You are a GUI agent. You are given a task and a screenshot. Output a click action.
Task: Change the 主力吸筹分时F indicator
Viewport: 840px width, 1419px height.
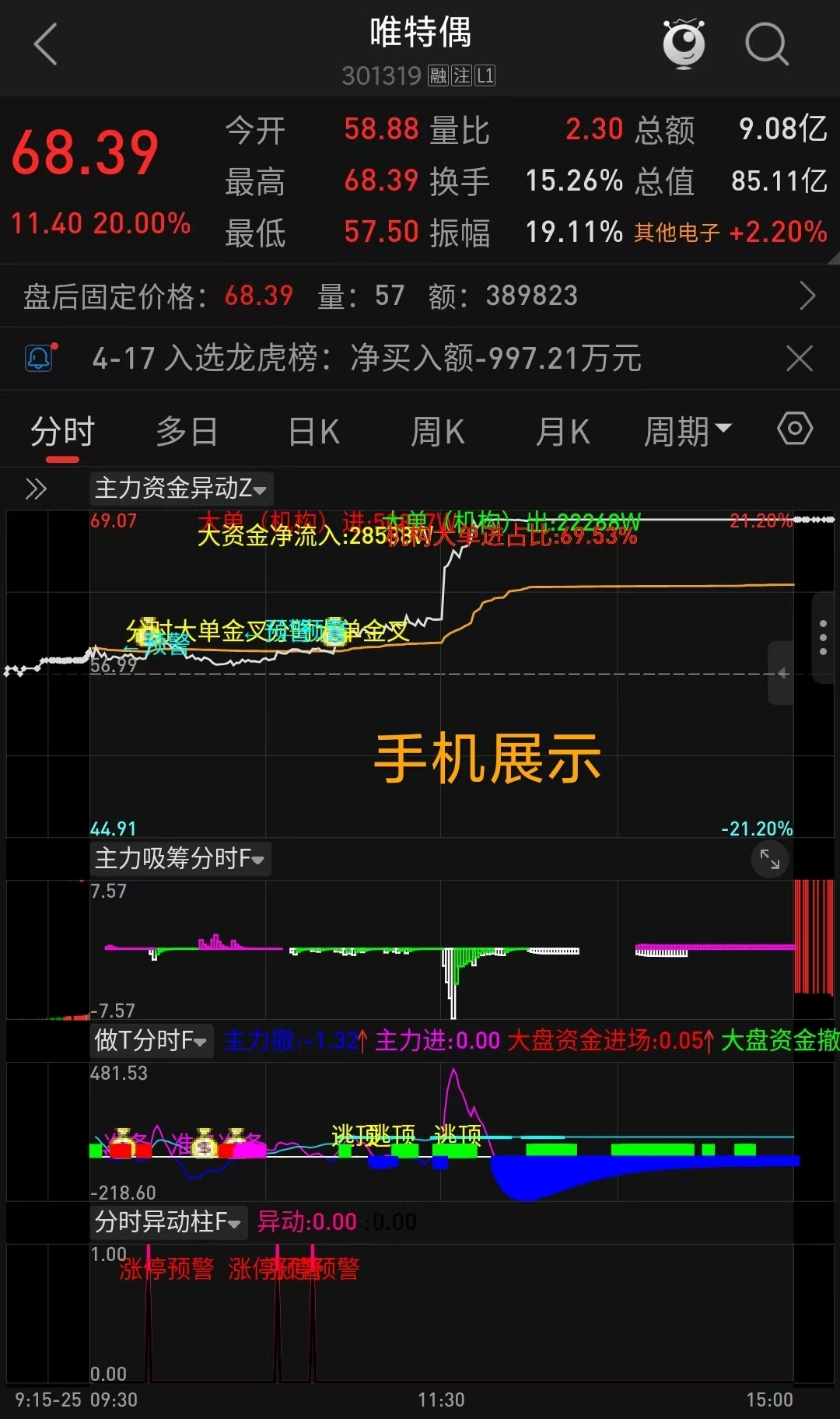point(180,859)
